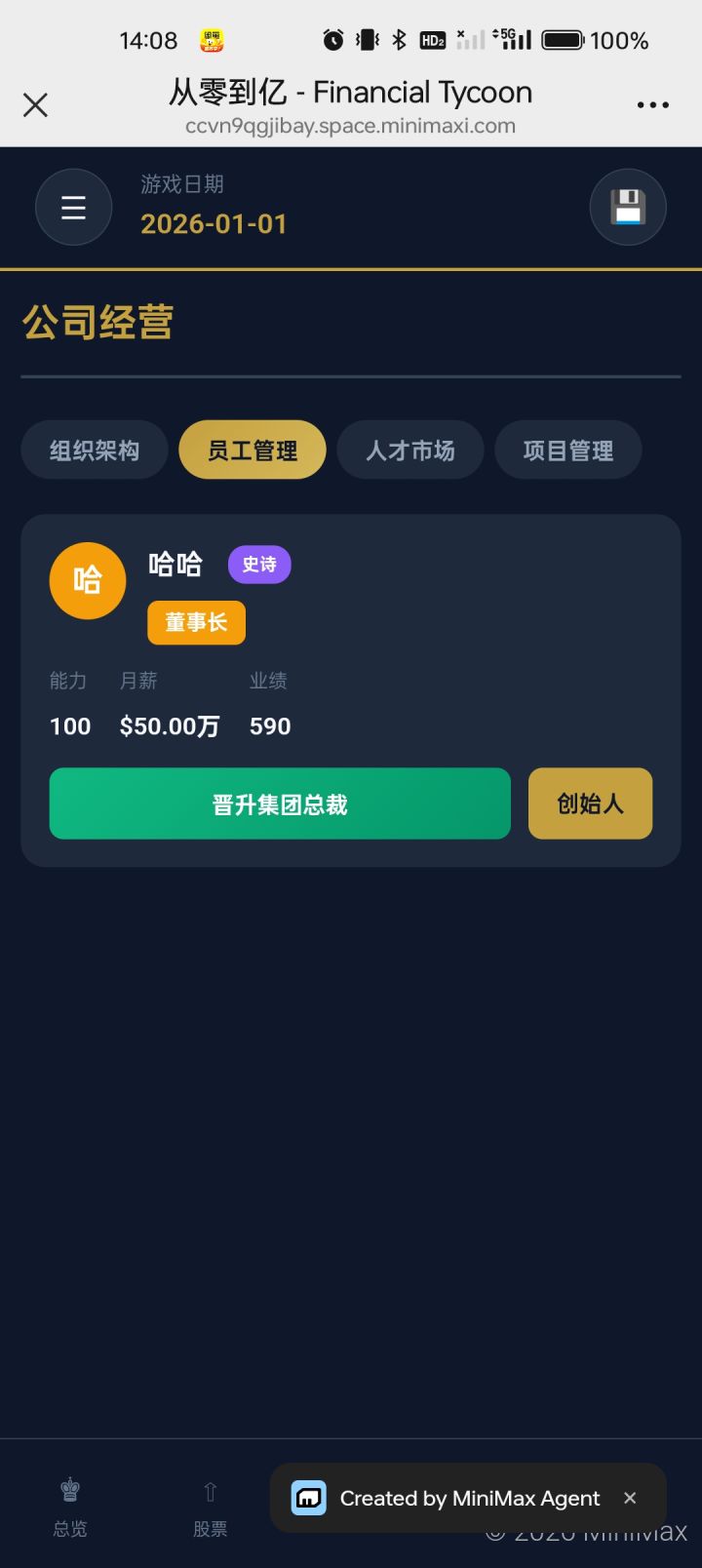Tap the purple 史诗 rarity badge

click(x=258, y=564)
